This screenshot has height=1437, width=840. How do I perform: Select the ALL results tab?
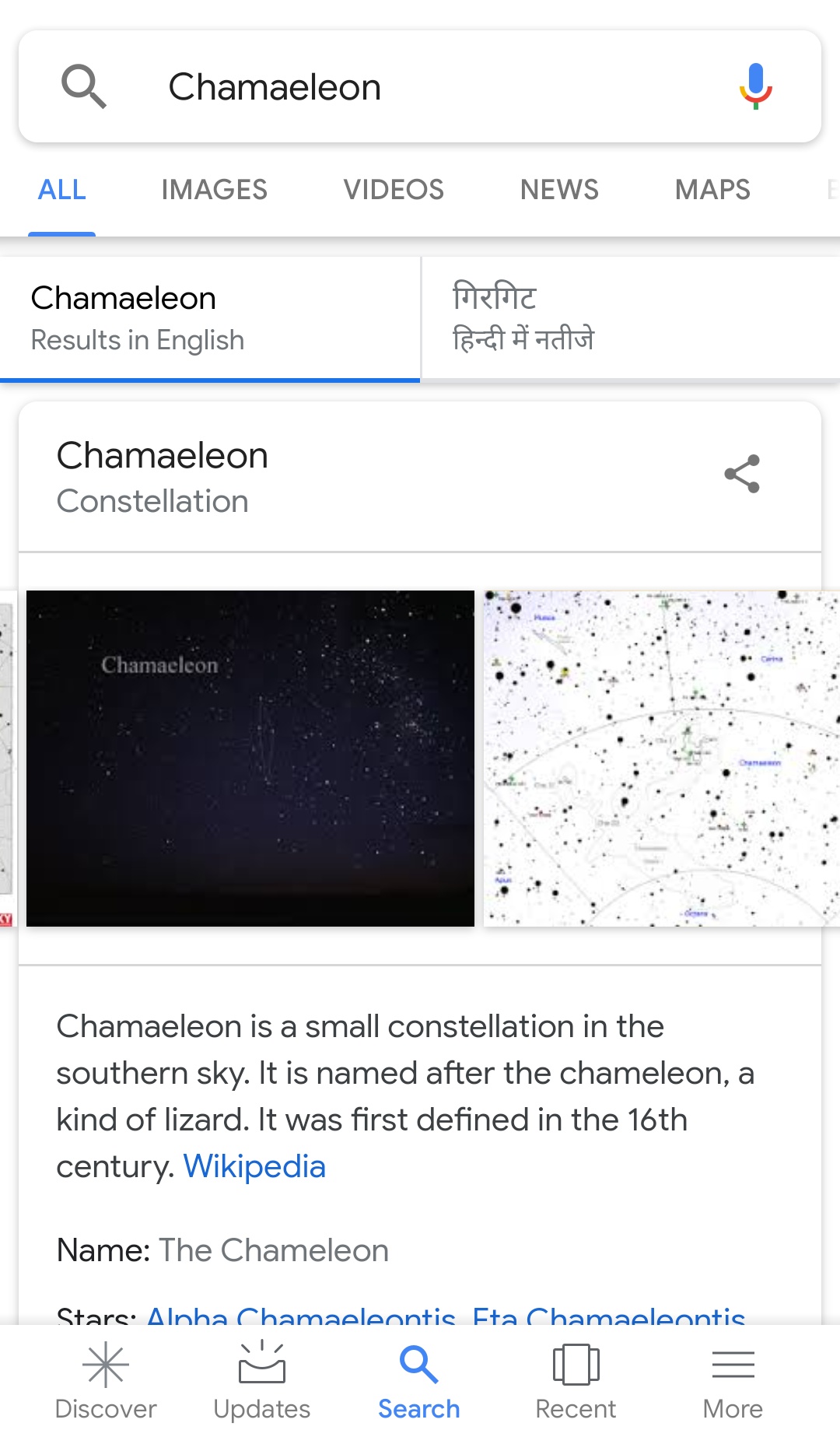point(62,190)
